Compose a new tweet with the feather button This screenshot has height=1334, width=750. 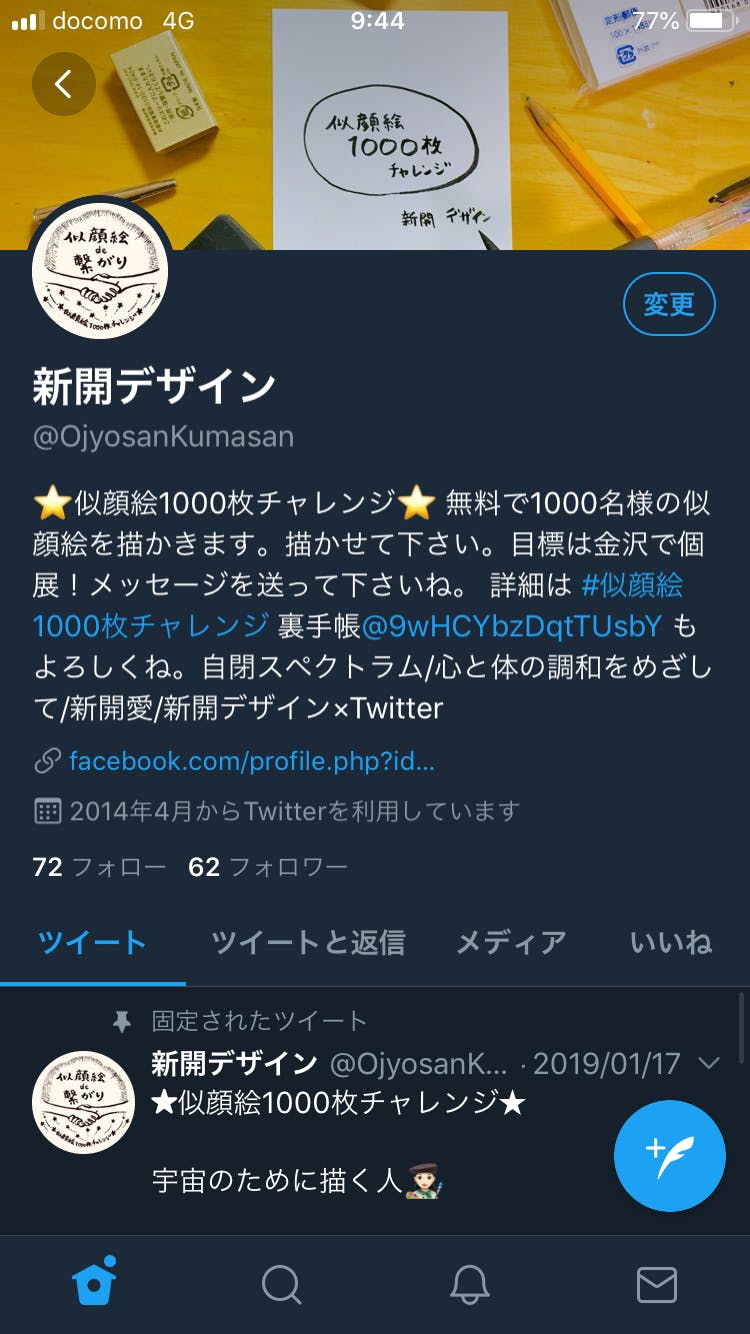click(x=669, y=1155)
